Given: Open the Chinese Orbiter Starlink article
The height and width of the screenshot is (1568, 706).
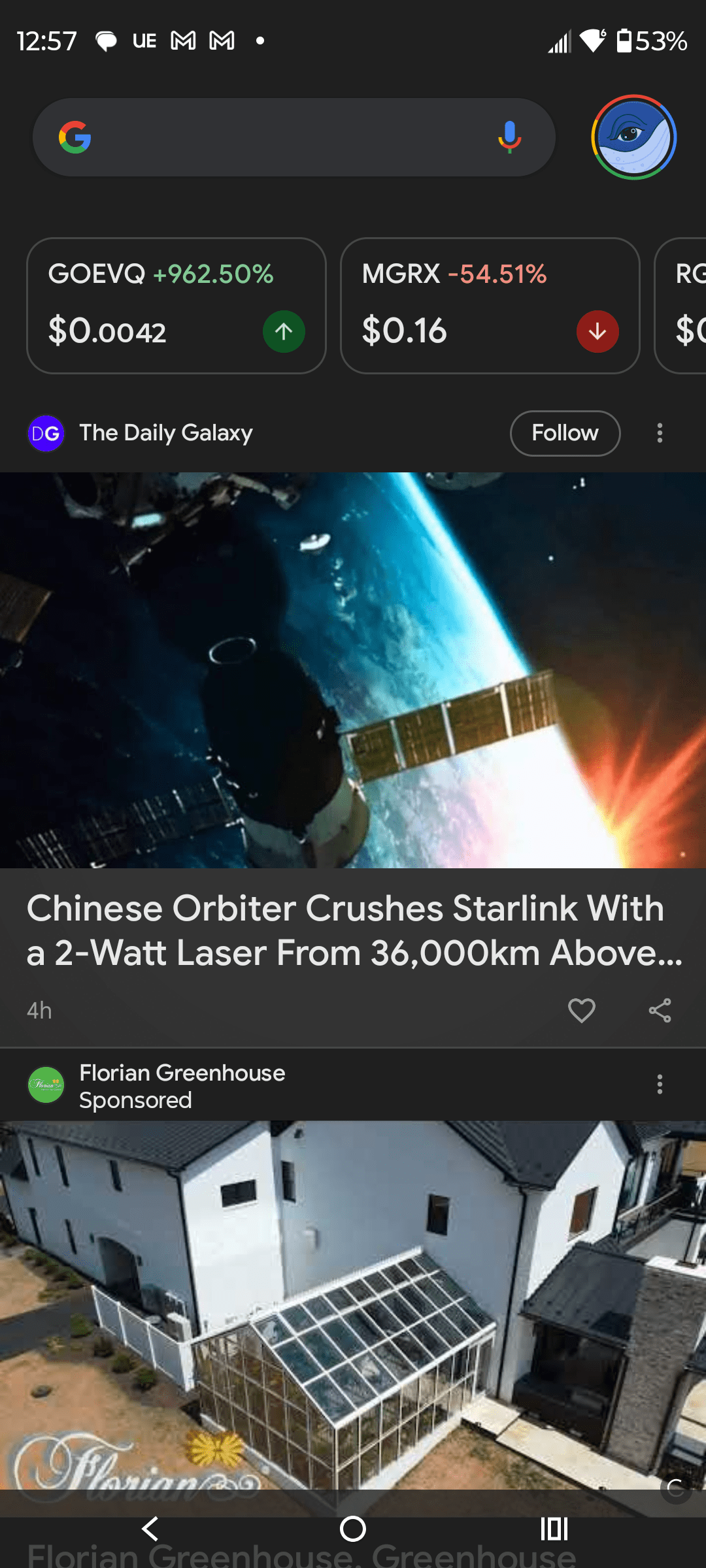Looking at the screenshot, I should coord(353,930).
